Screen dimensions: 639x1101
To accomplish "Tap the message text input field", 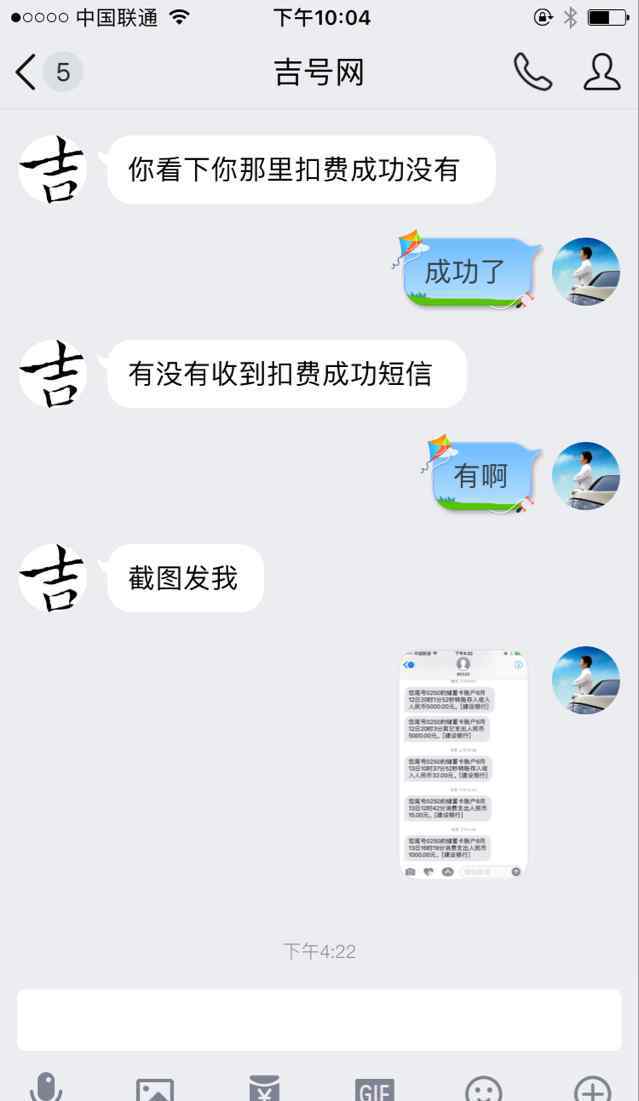I will click(x=320, y=1020).
